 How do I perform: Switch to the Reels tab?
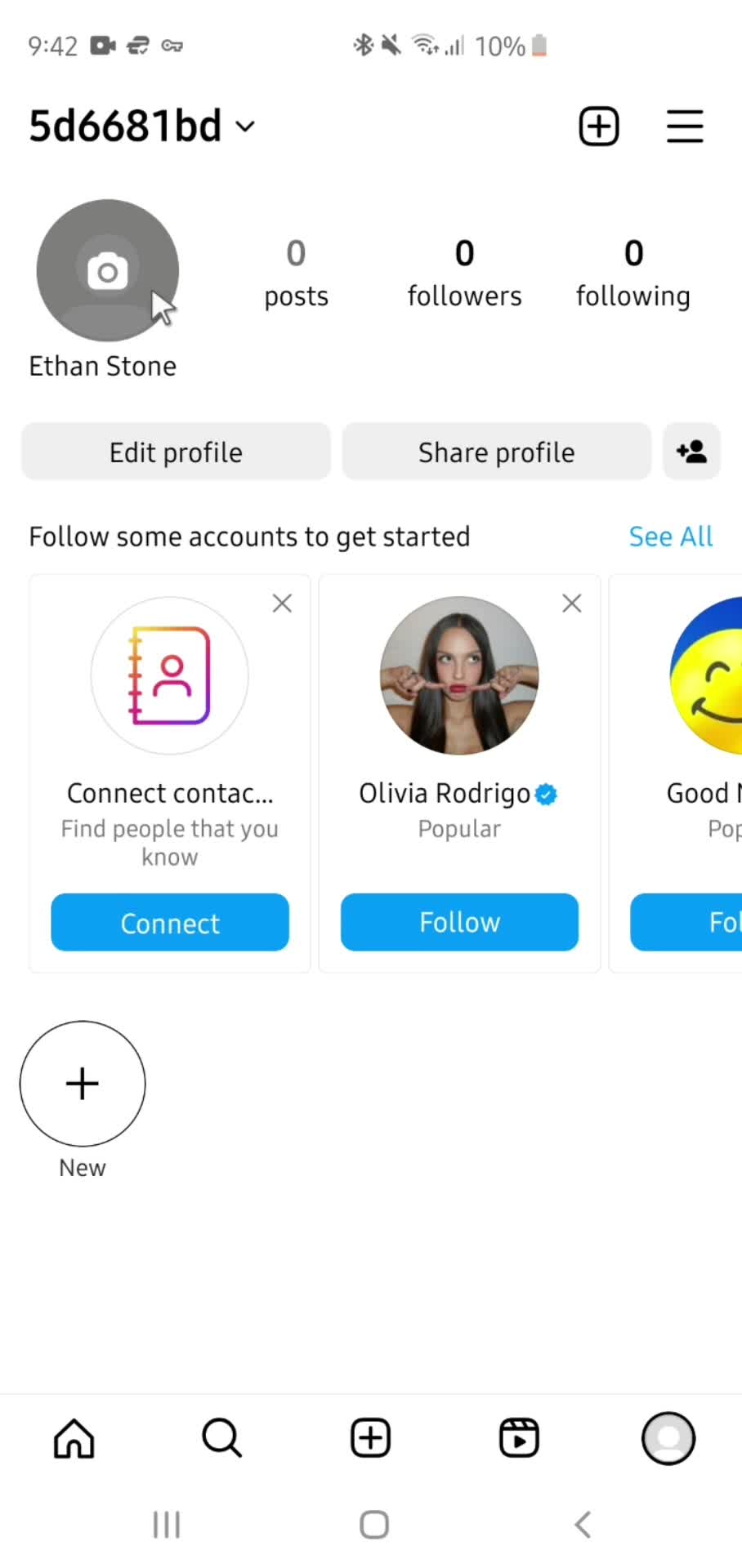point(519,1438)
